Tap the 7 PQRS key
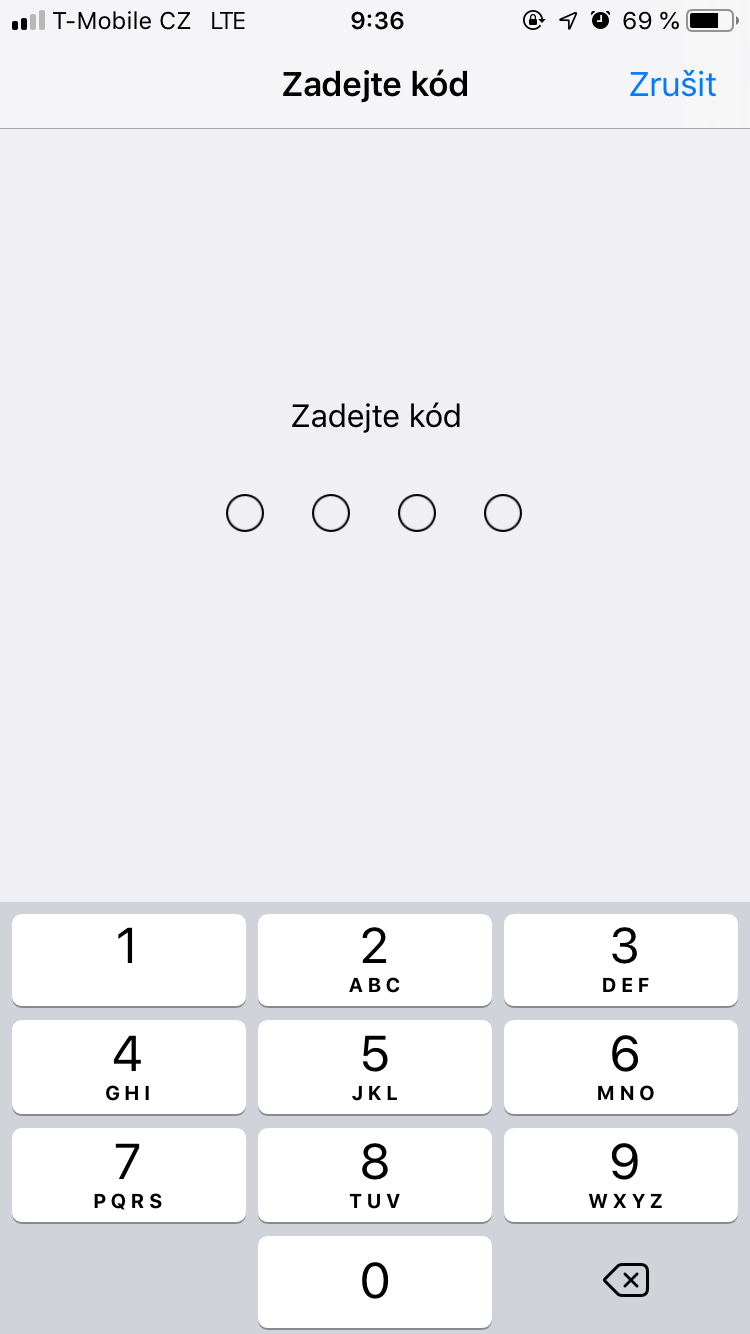 click(x=128, y=1174)
